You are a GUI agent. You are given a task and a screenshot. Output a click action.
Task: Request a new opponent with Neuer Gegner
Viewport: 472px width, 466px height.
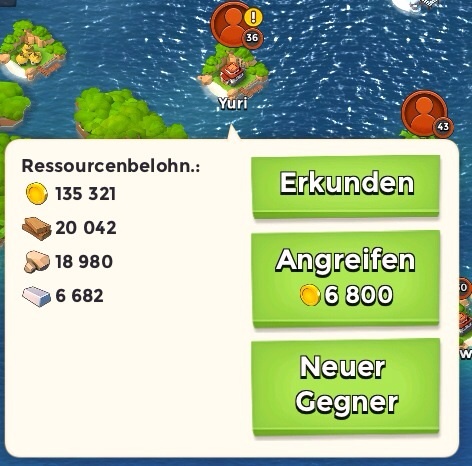tap(346, 387)
